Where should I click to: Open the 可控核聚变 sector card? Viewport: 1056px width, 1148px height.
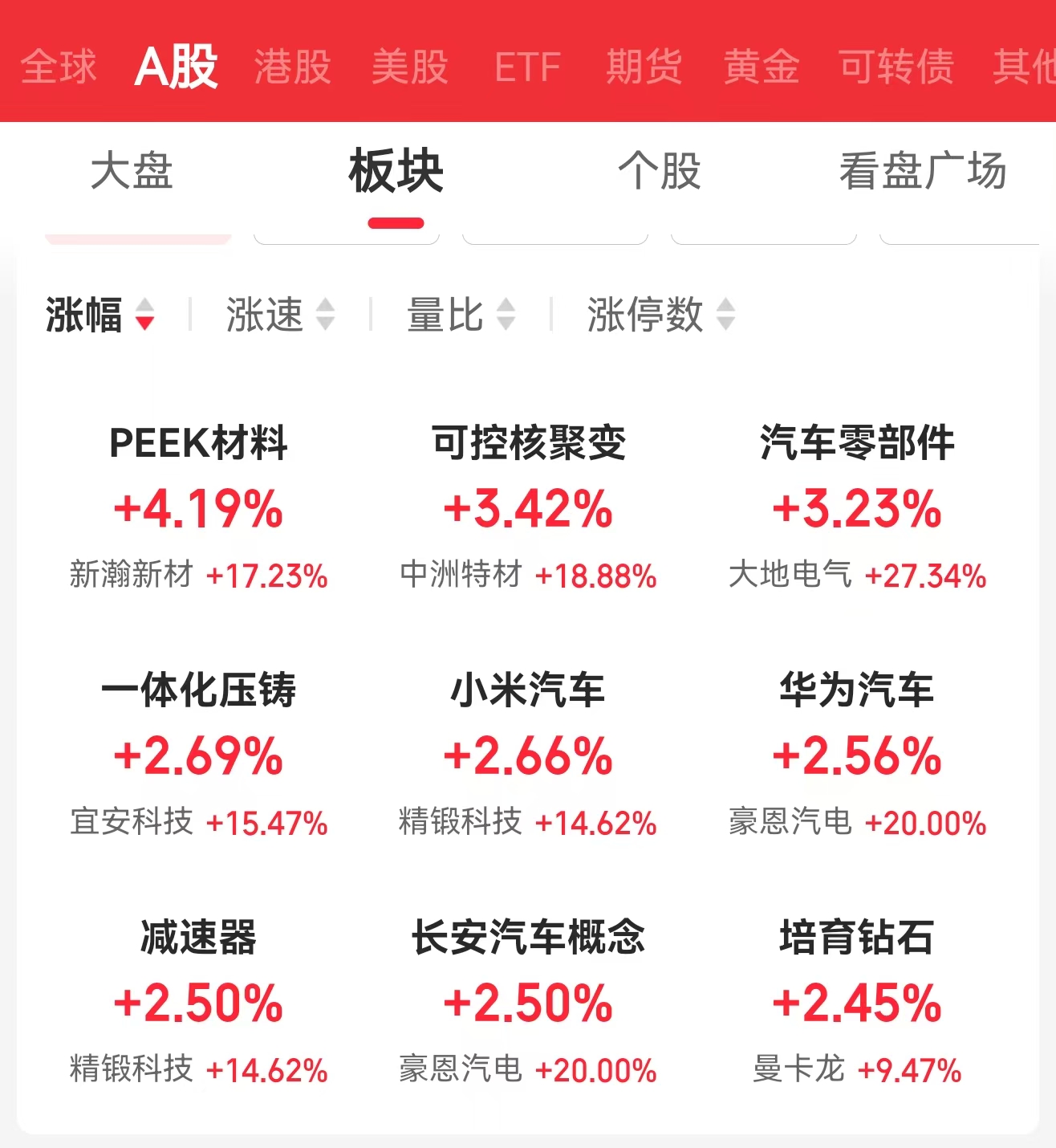pyautogui.click(x=528, y=506)
